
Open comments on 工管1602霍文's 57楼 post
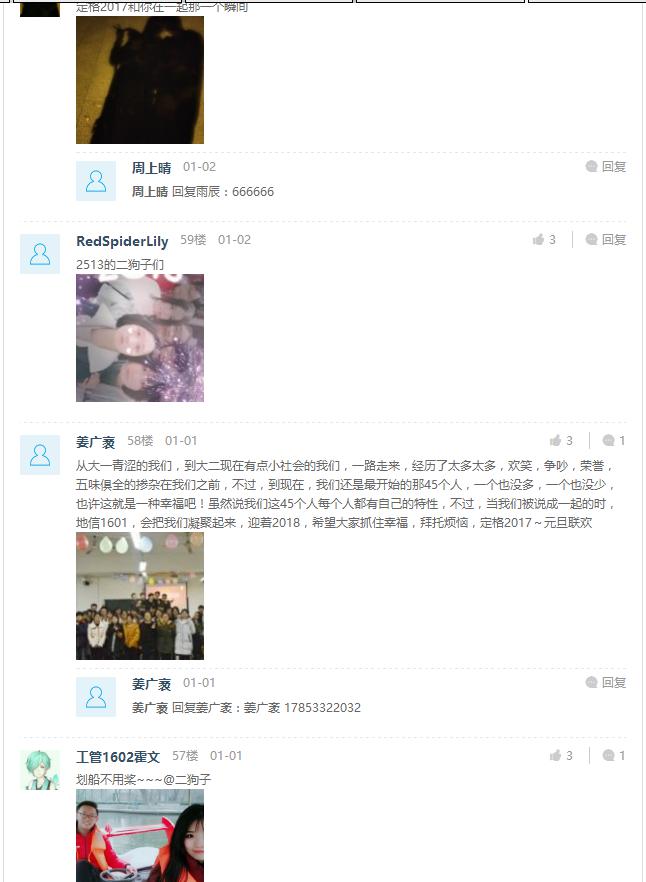click(614, 756)
